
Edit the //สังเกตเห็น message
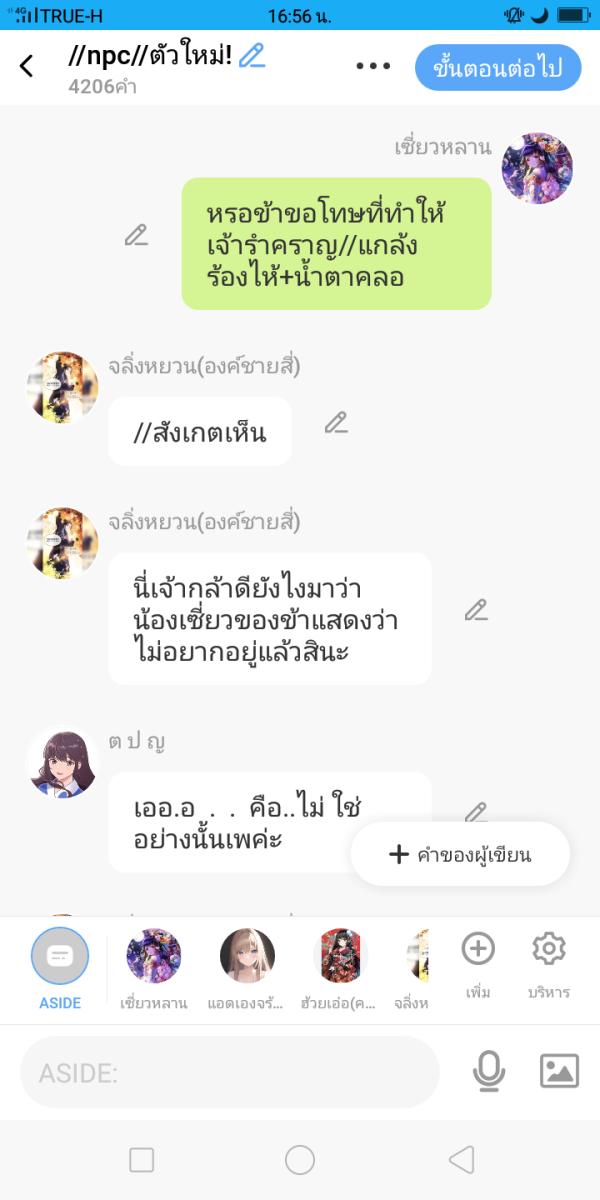(x=336, y=423)
